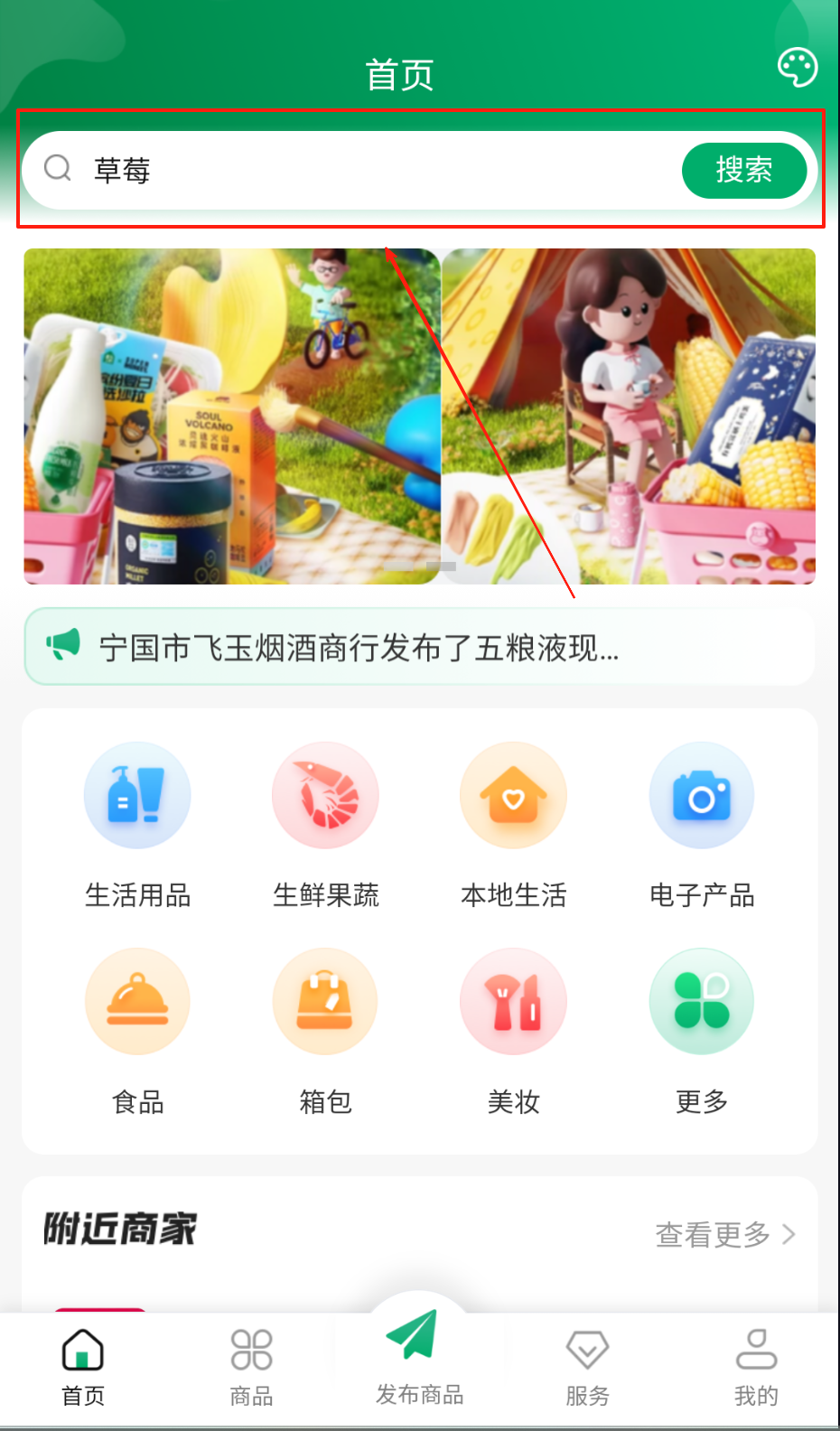Viewport: 840px width, 1431px height.
Task: Show 更多 categories
Action: 701,1030
